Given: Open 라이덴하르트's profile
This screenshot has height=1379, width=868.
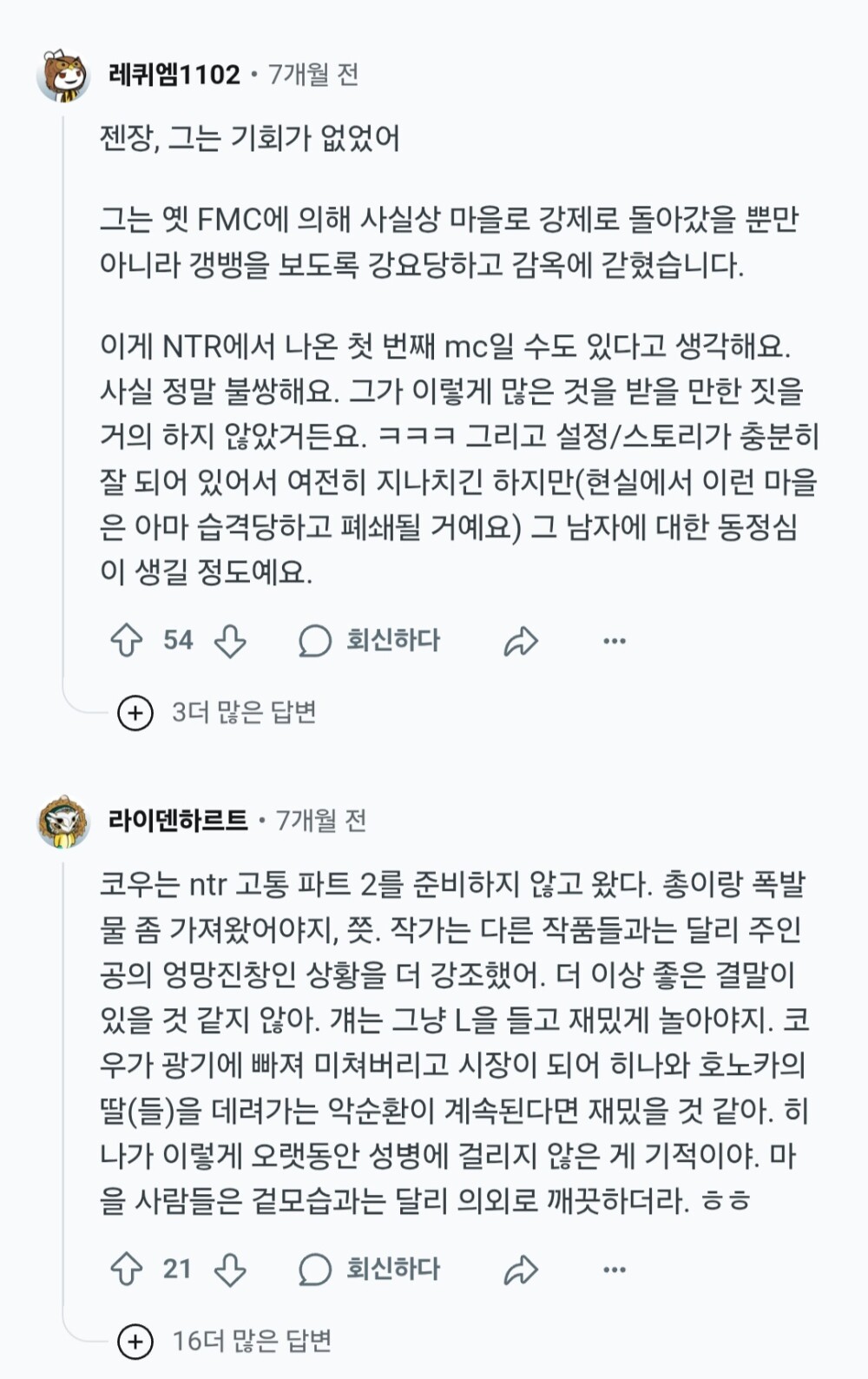Looking at the screenshot, I should 178,820.
